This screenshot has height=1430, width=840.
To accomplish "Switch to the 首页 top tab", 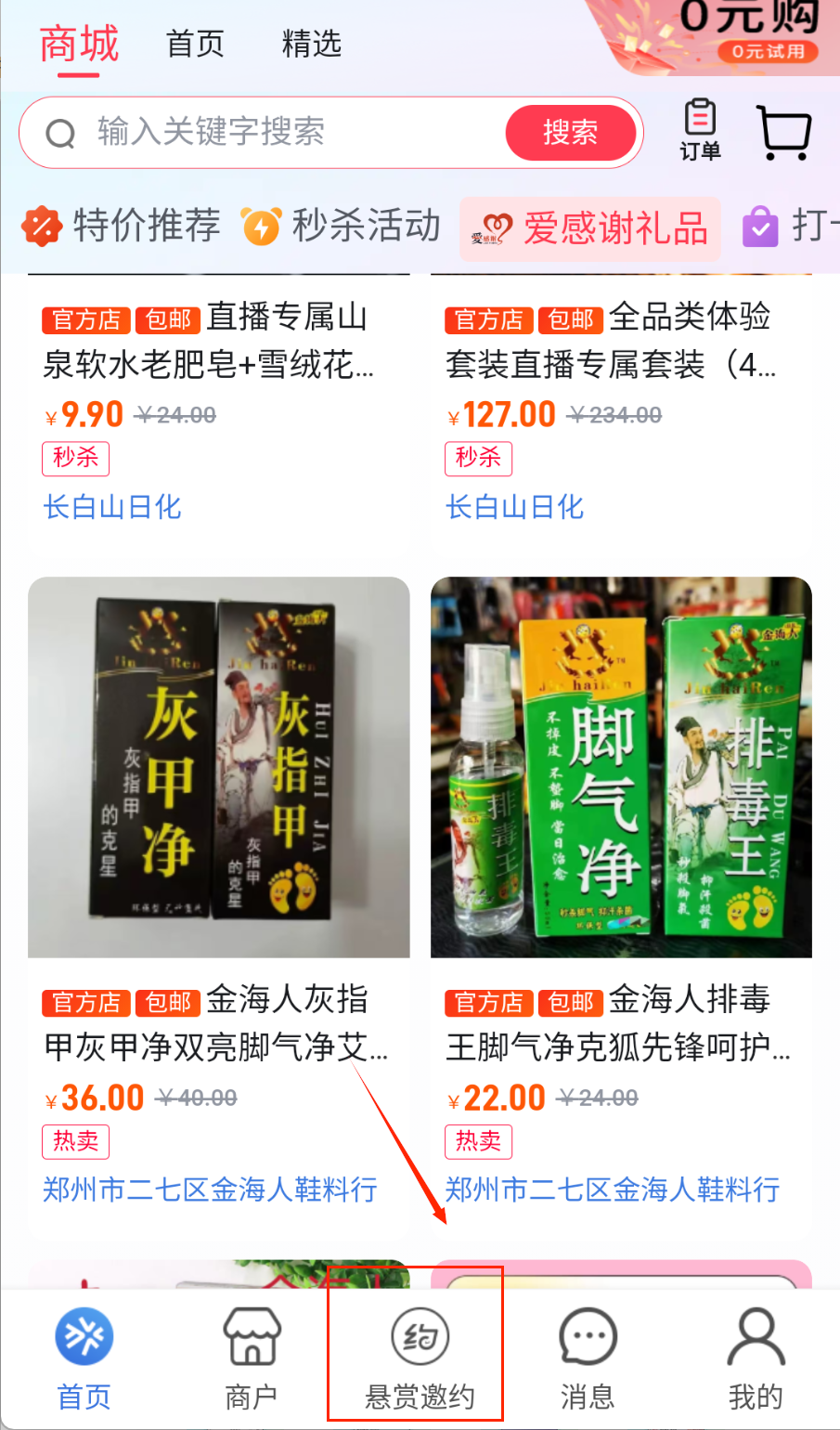I will [195, 44].
